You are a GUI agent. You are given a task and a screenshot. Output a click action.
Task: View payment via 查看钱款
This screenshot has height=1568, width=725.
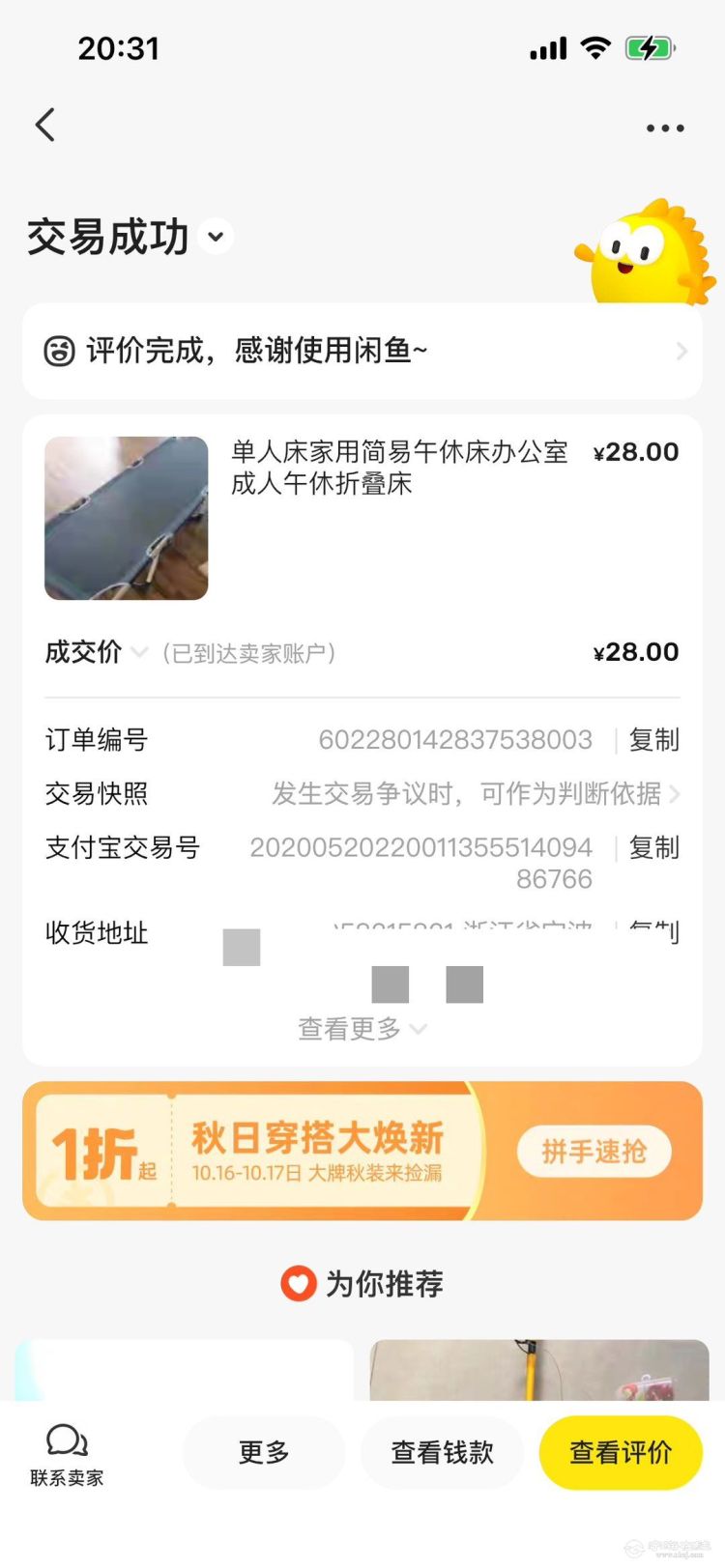(x=442, y=1452)
